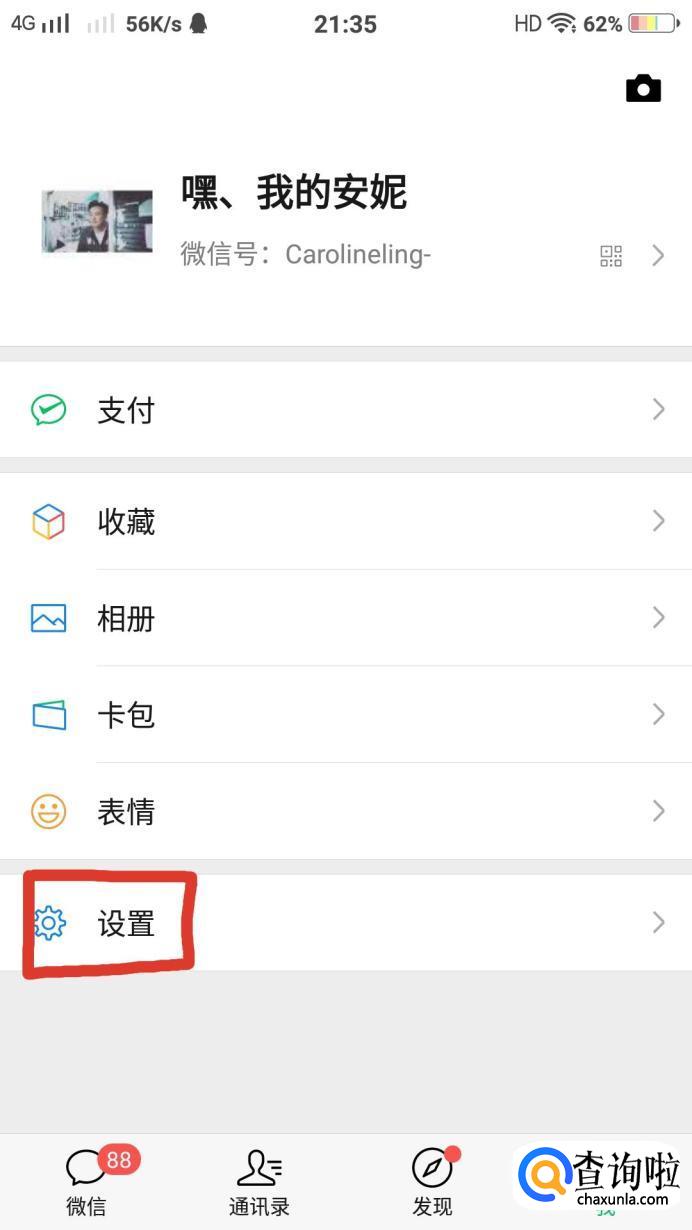Show my QR code

coord(611,256)
